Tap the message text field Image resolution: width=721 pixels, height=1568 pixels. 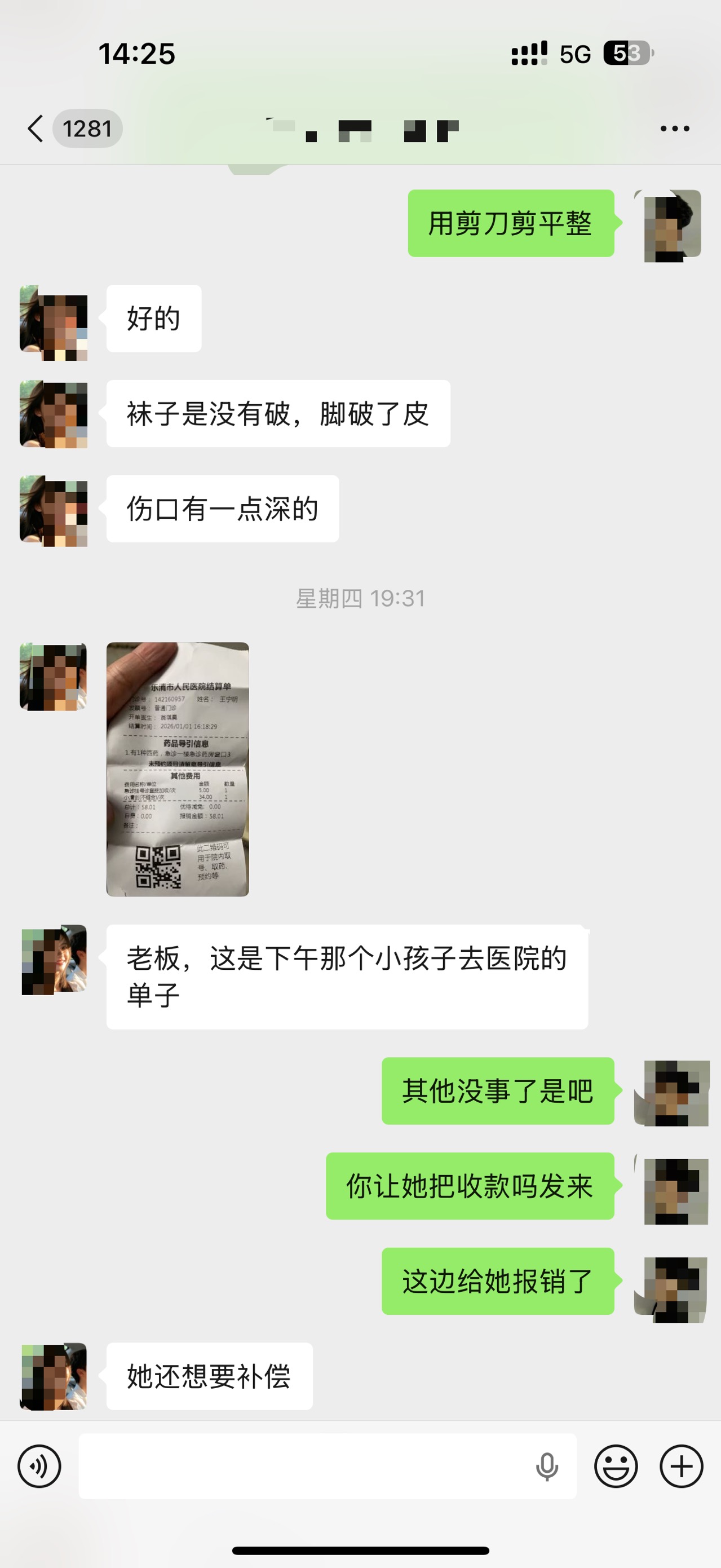[304, 1466]
